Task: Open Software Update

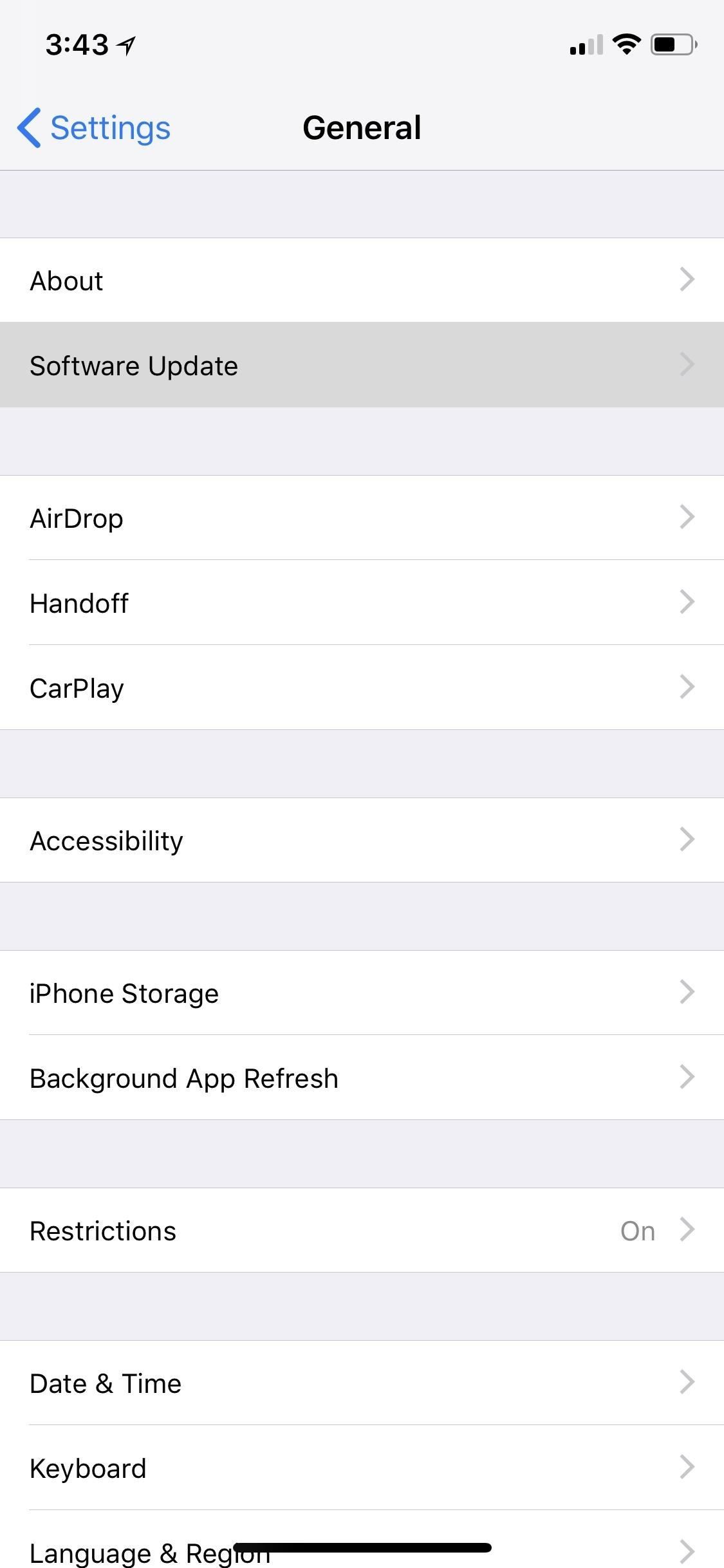Action: (362, 365)
